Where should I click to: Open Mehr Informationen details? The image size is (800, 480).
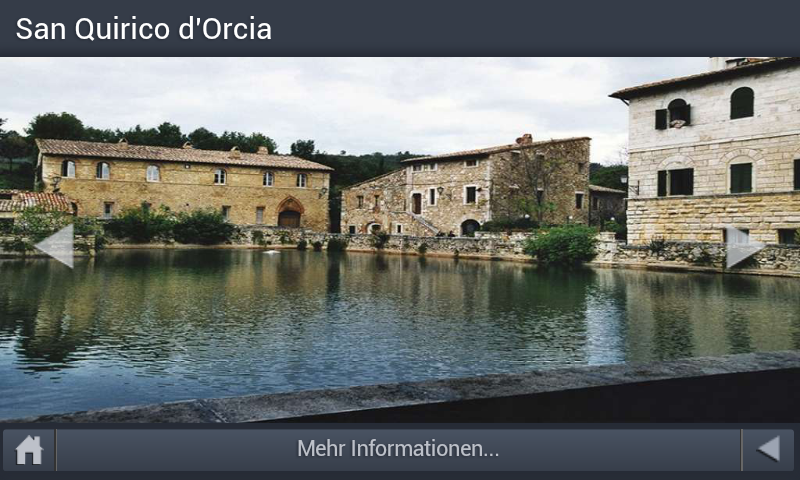click(398, 450)
